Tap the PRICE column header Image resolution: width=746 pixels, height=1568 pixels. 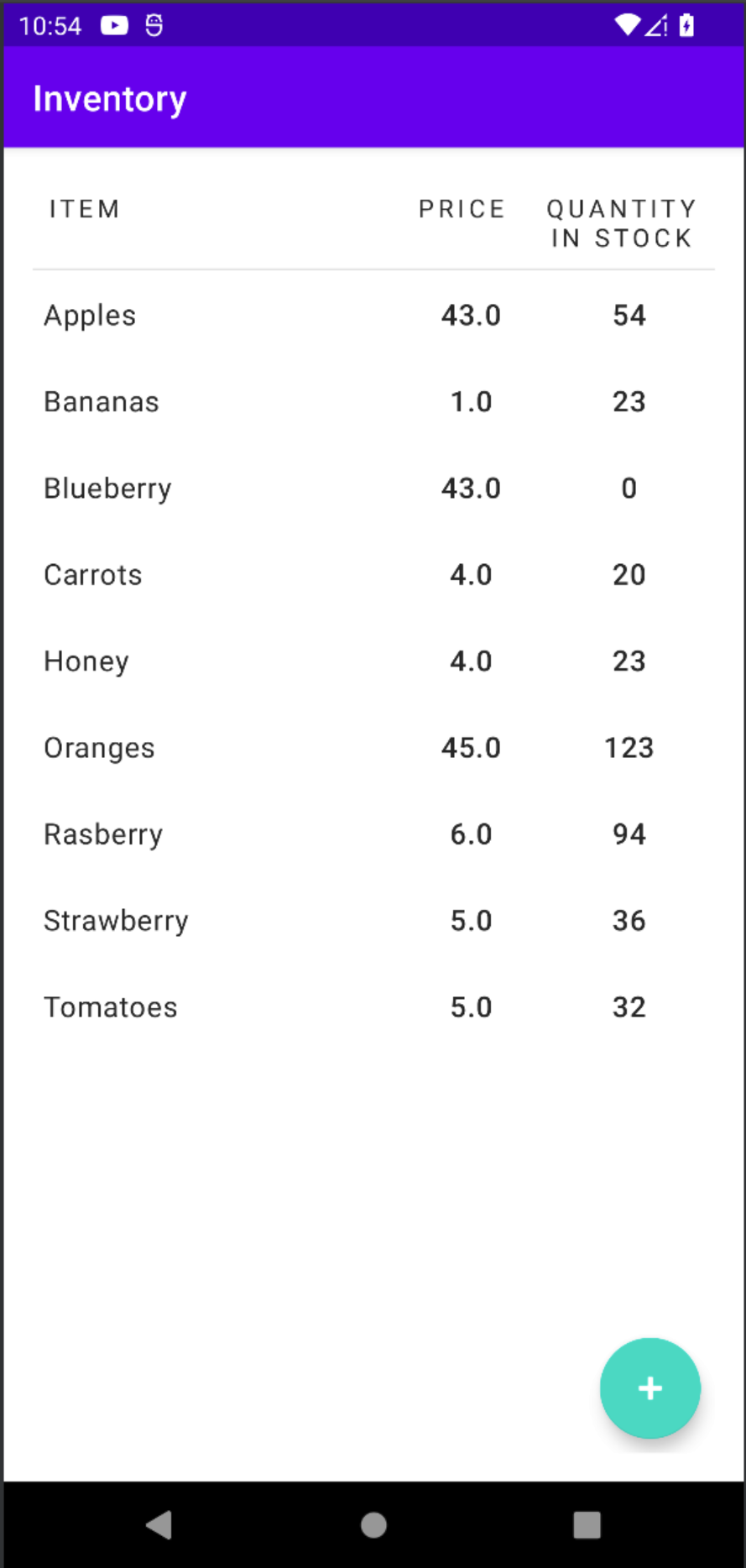[462, 208]
